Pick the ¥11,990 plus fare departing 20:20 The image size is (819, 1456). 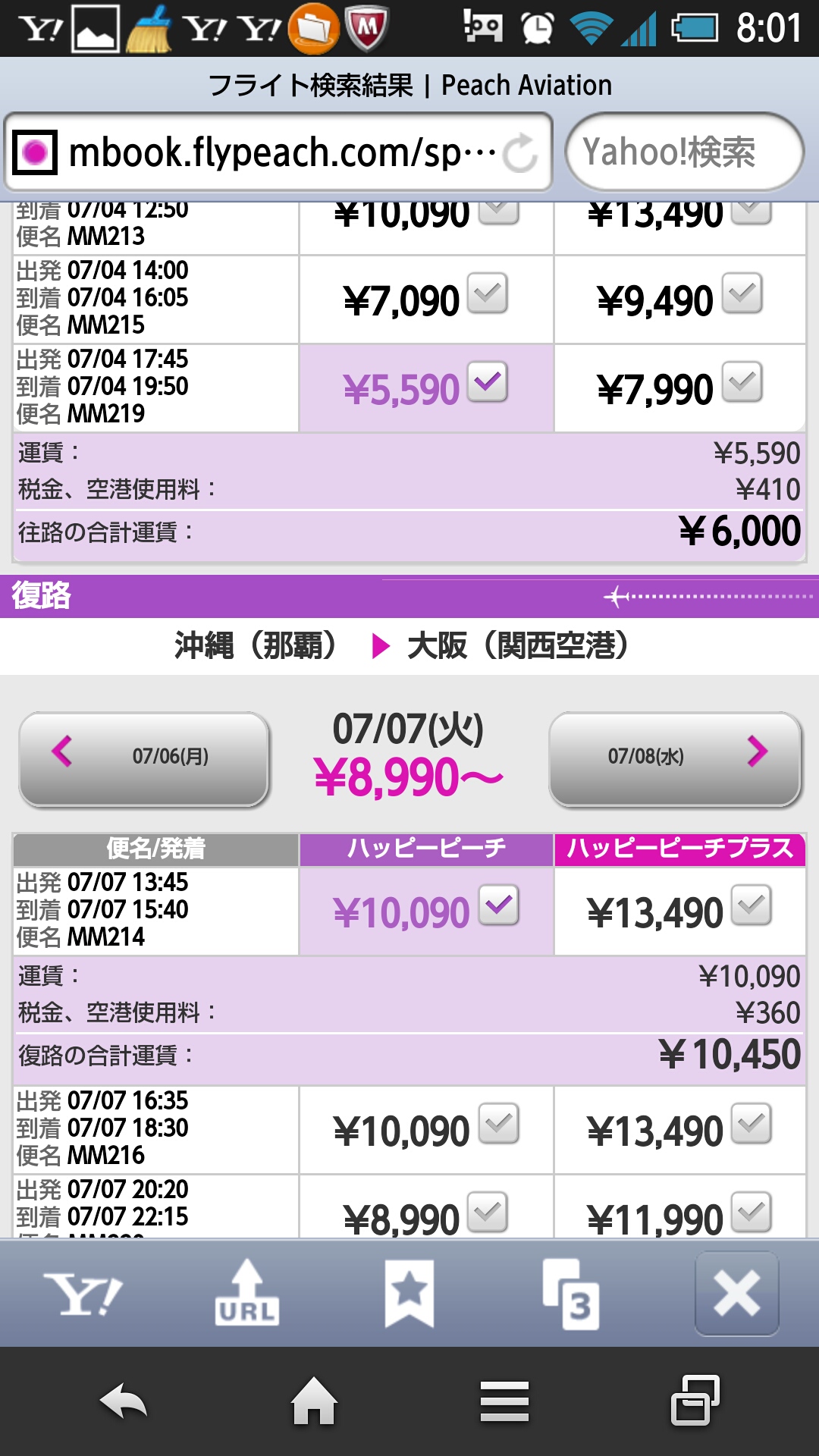click(752, 1213)
